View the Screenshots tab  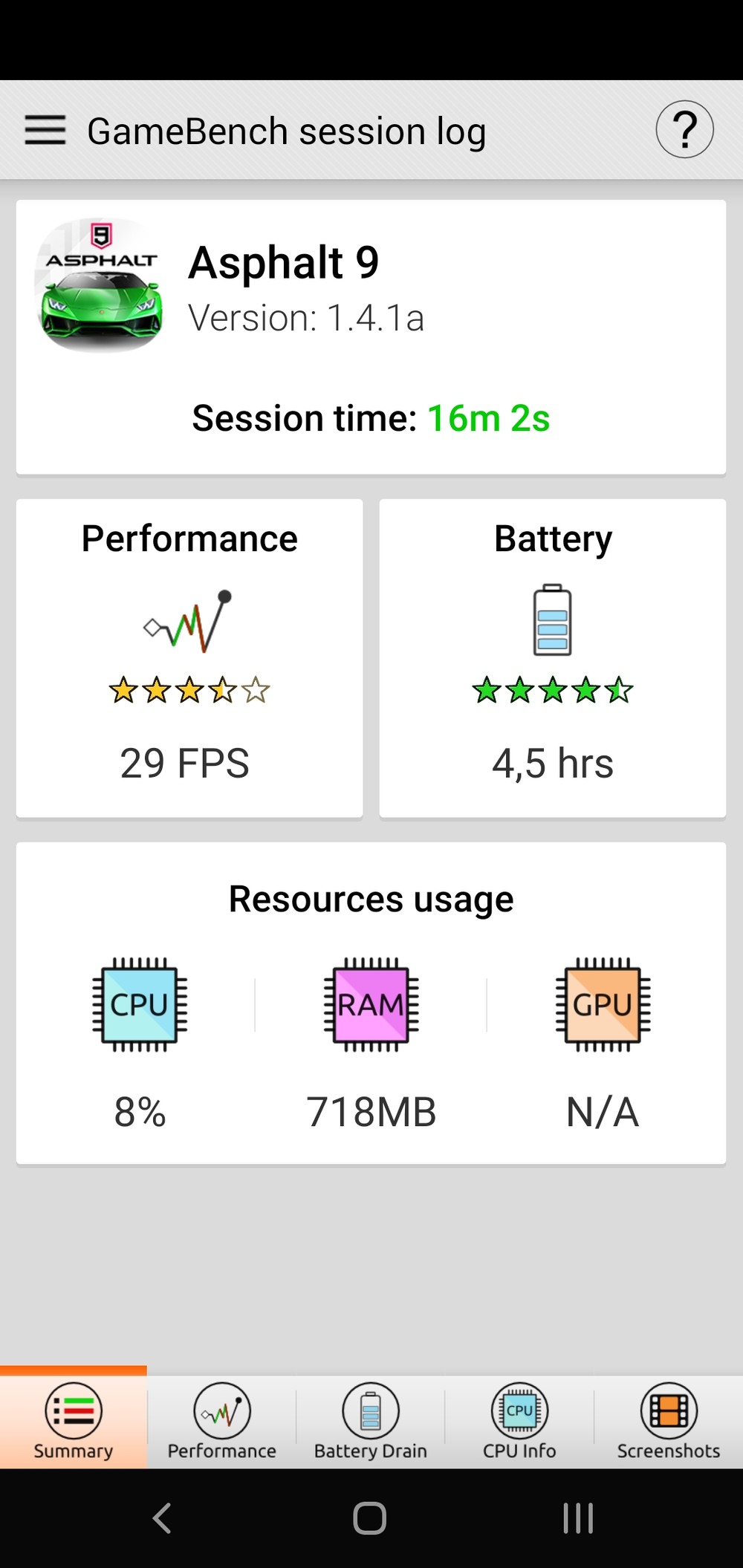point(668,1422)
